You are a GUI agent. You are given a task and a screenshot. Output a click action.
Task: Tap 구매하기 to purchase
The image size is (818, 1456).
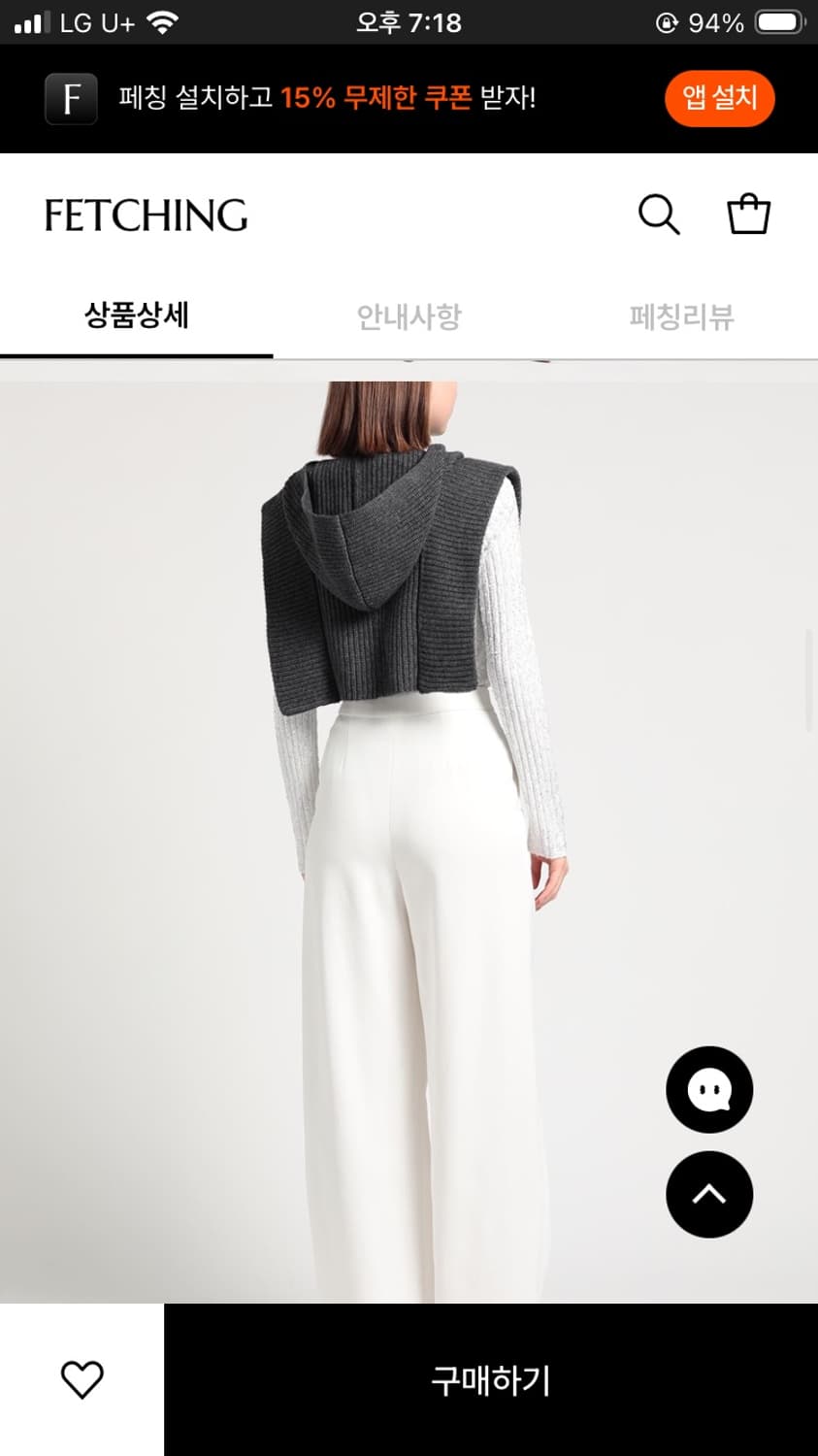coord(489,1378)
